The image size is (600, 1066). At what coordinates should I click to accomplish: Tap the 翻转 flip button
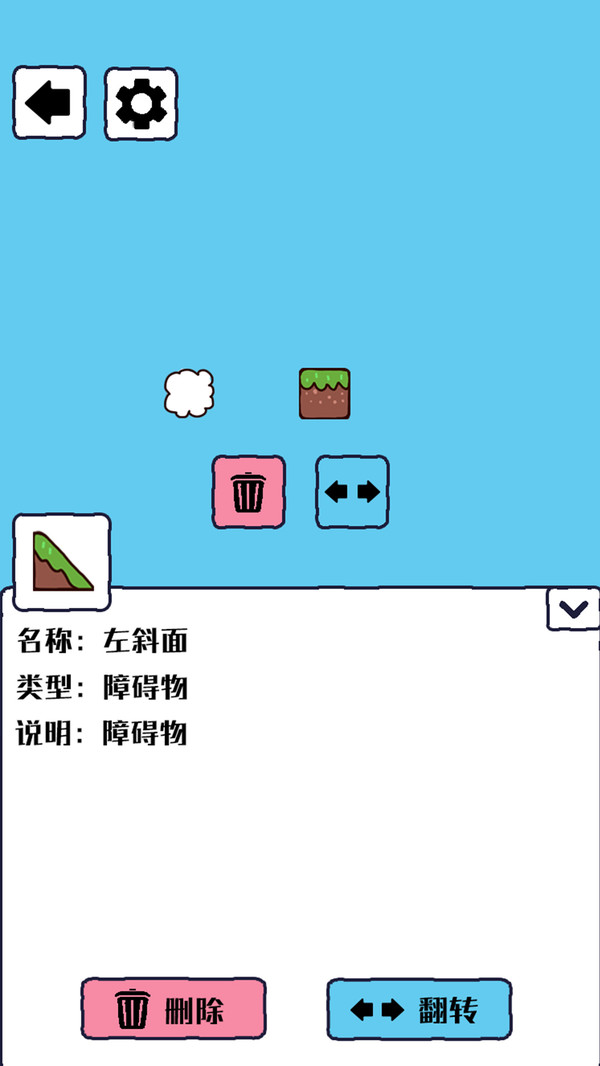click(419, 1009)
